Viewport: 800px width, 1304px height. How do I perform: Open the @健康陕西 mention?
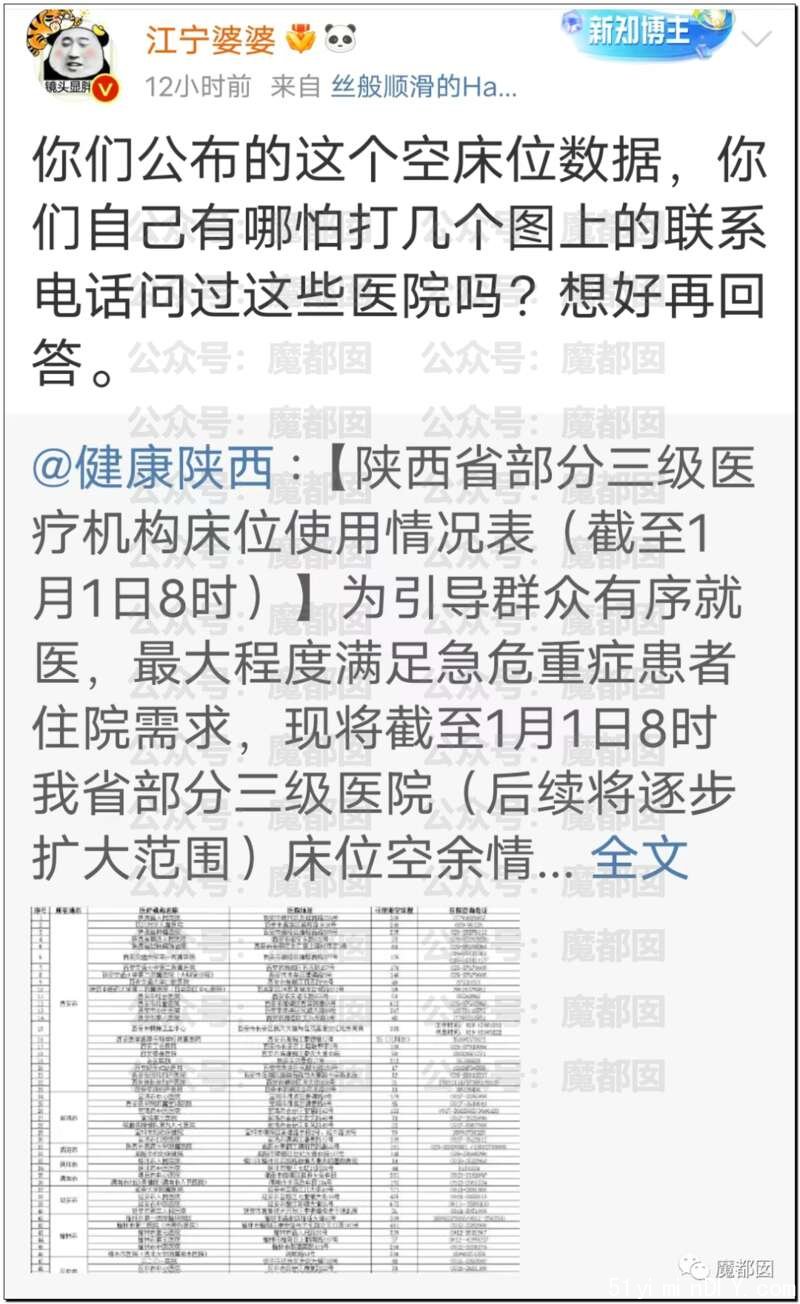click(153, 469)
